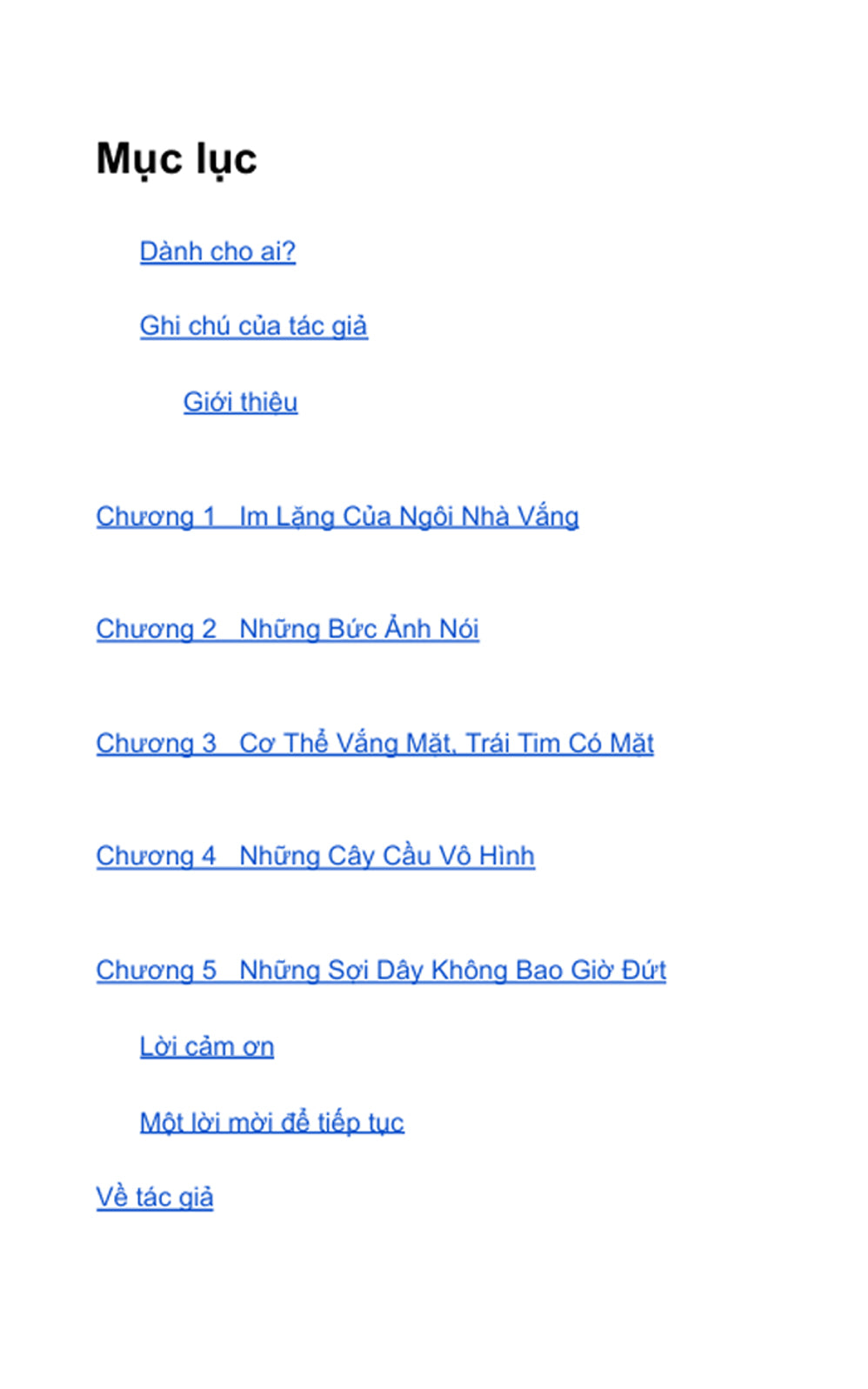Go to Chương 3 Cơ Thể Vắng Mặt

tap(374, 744)
